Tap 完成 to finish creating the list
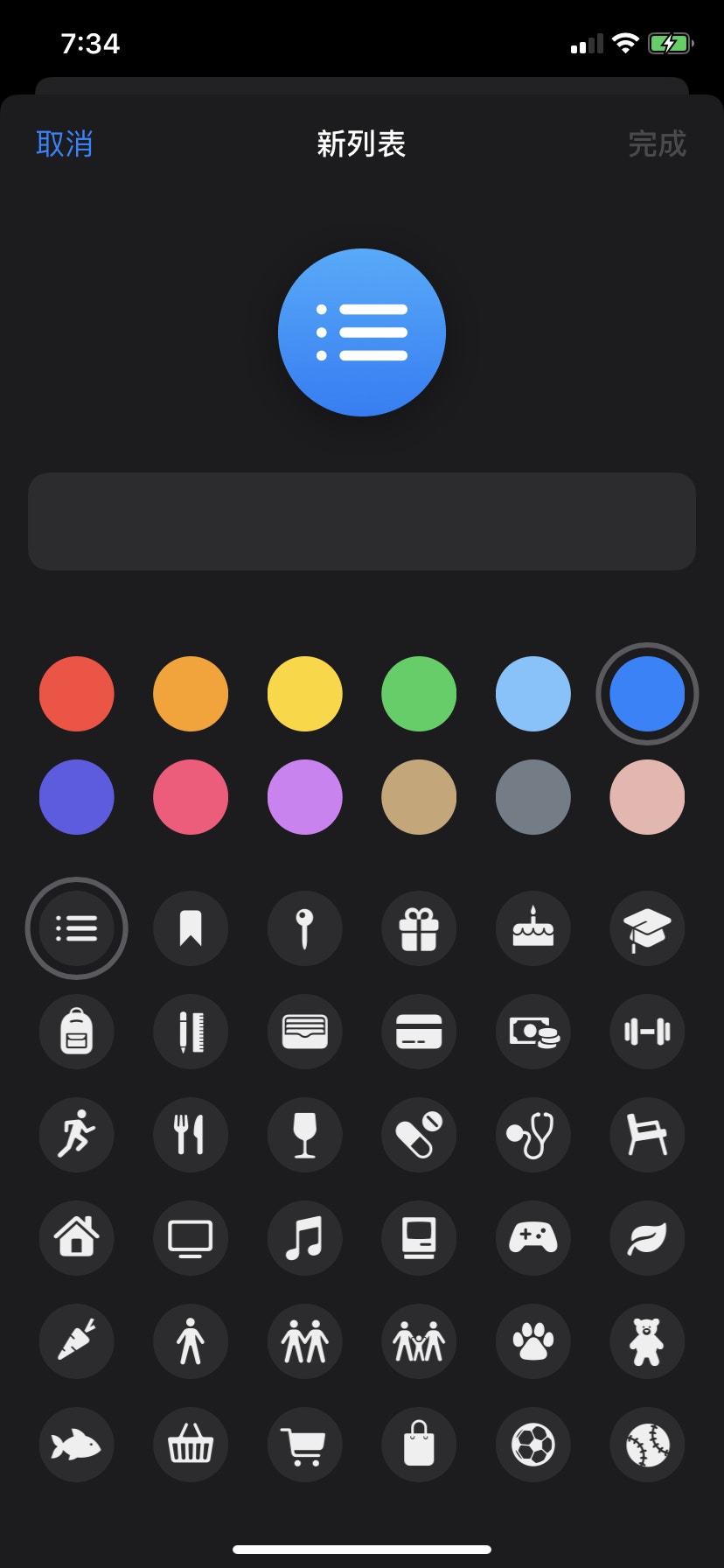Screen dimensions: 724x1568 click(657, 143)
